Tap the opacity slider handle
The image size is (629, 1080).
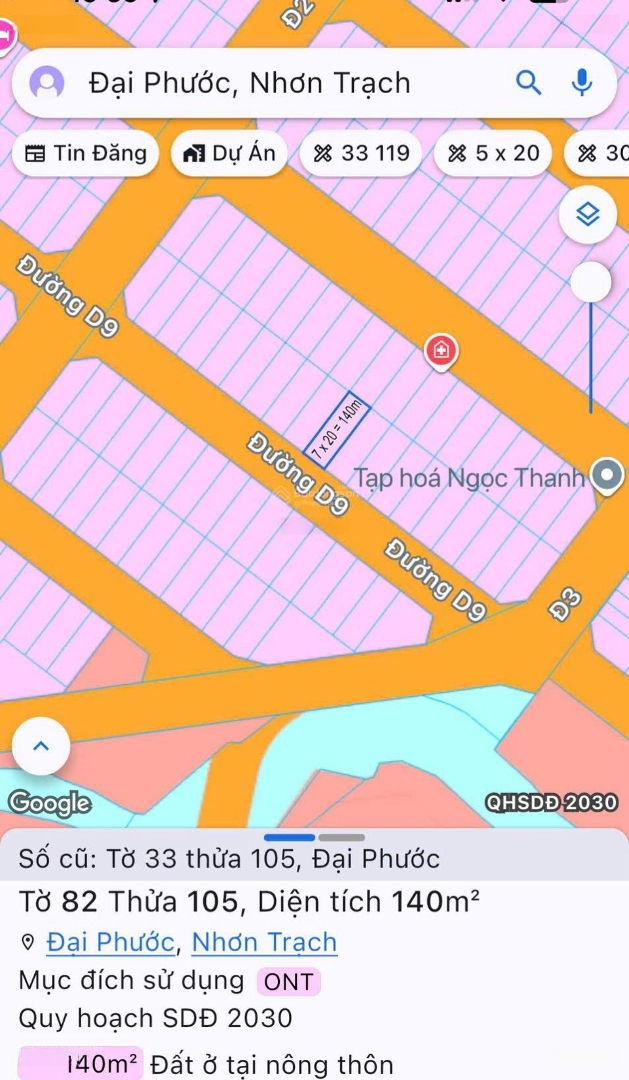pyautogui.click(x=590, y=283)
